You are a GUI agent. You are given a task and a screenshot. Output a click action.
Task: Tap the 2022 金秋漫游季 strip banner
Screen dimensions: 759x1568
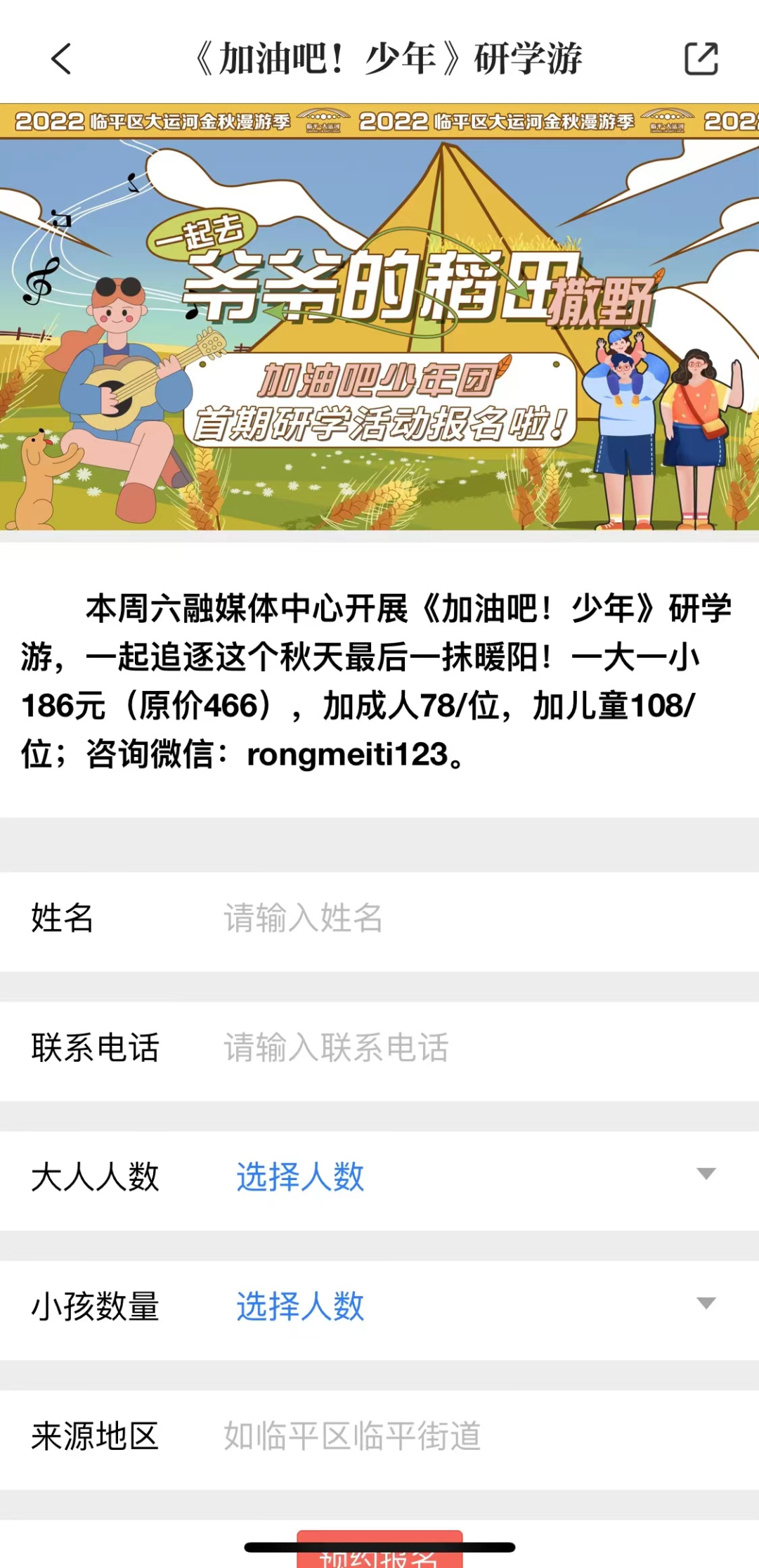click(x=379, y=121)
